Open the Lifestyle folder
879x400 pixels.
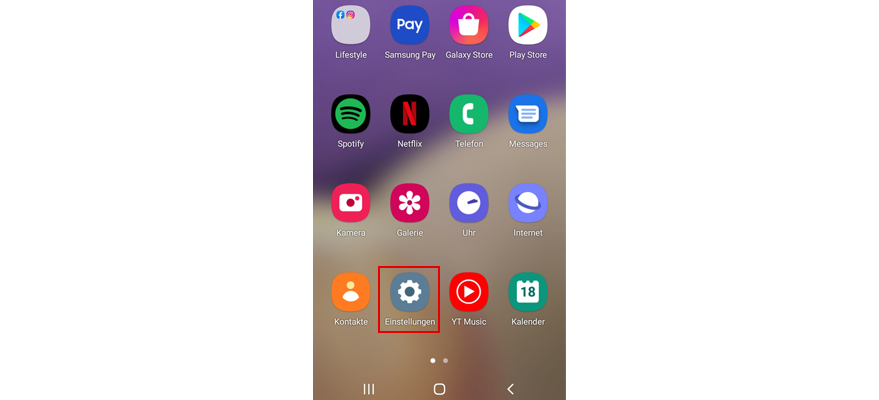[x=351, y=25]
